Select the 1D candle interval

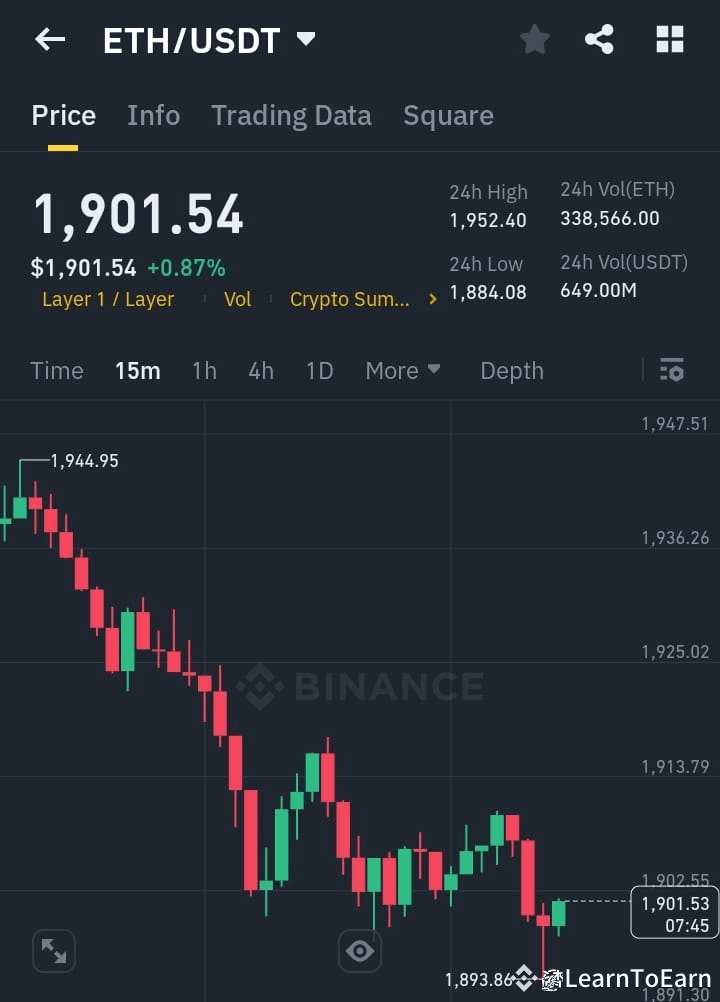coord(319,370)
